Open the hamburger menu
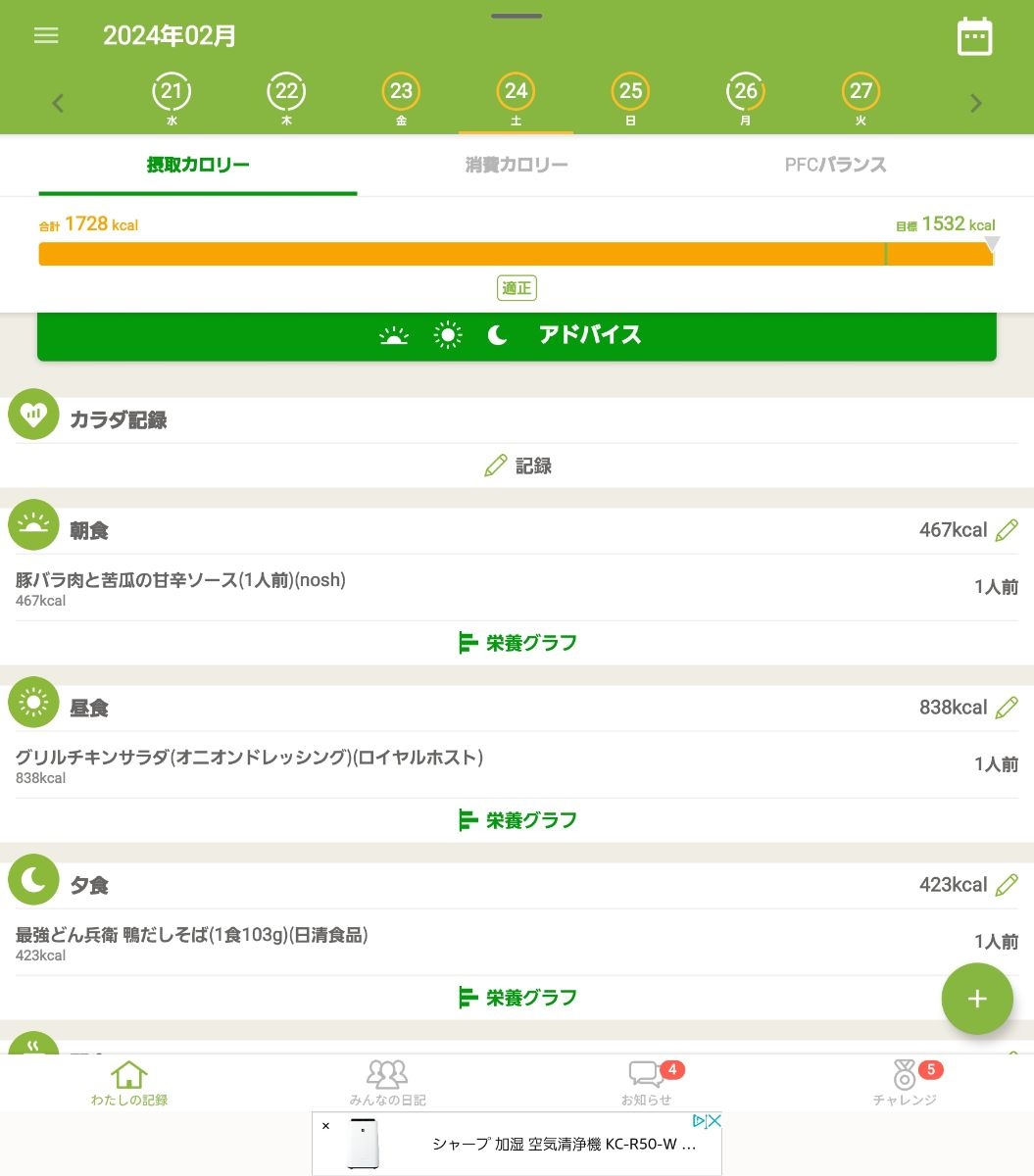 46,36
